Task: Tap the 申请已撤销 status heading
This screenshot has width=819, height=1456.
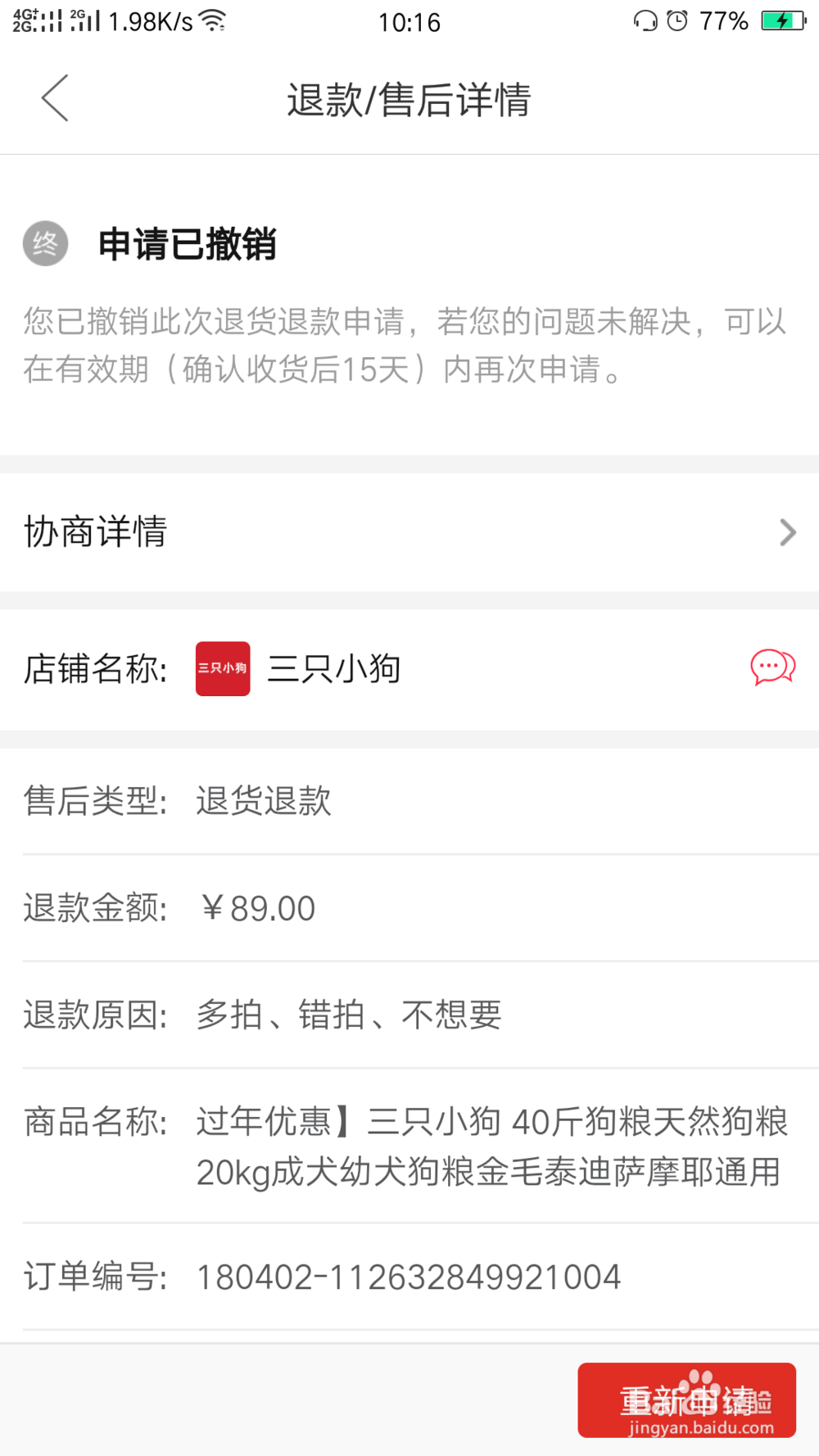Action: [187, 243]
